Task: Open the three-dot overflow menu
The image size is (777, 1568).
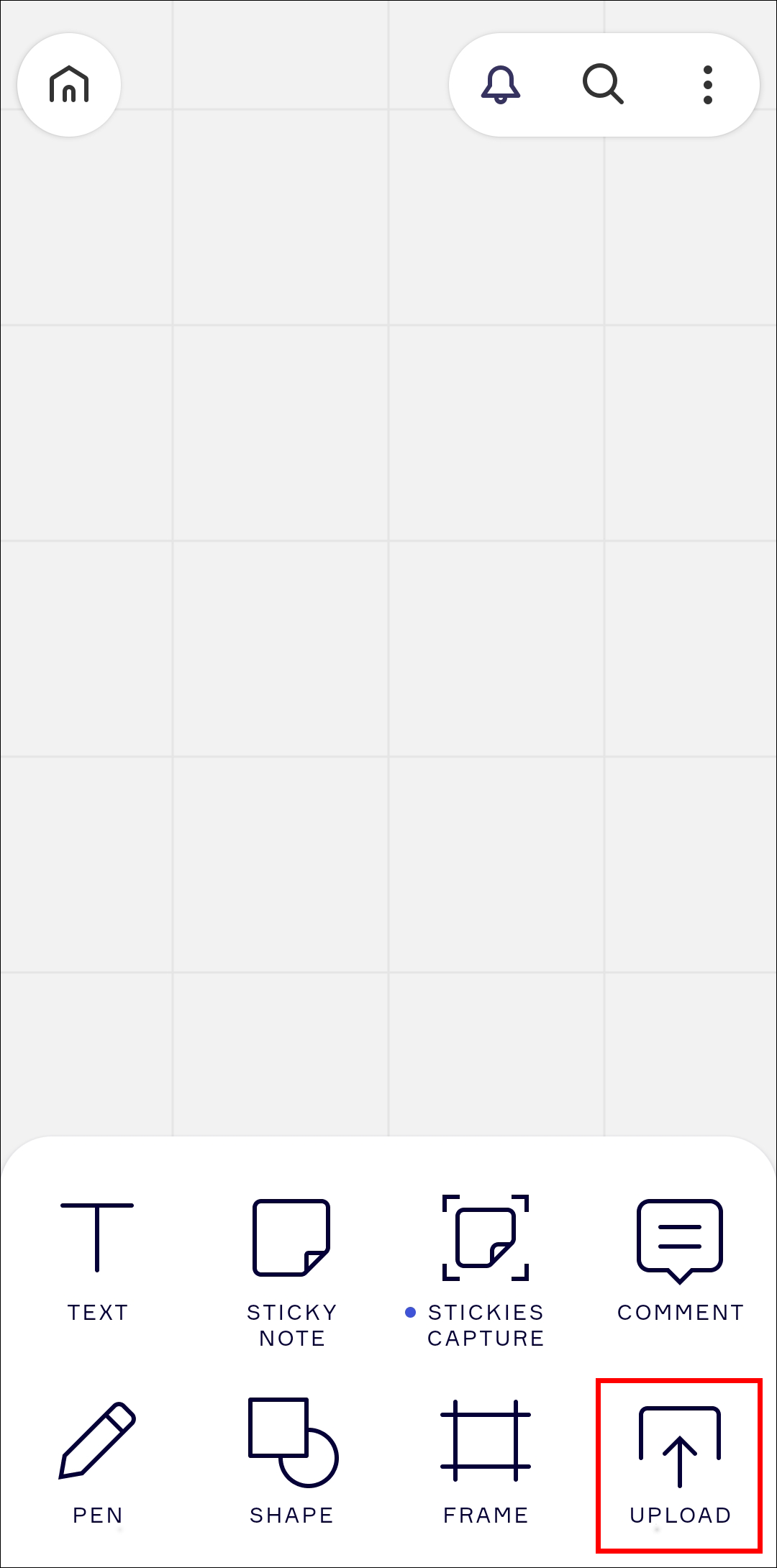Action: pyautogui.click(x=708, y=85)
